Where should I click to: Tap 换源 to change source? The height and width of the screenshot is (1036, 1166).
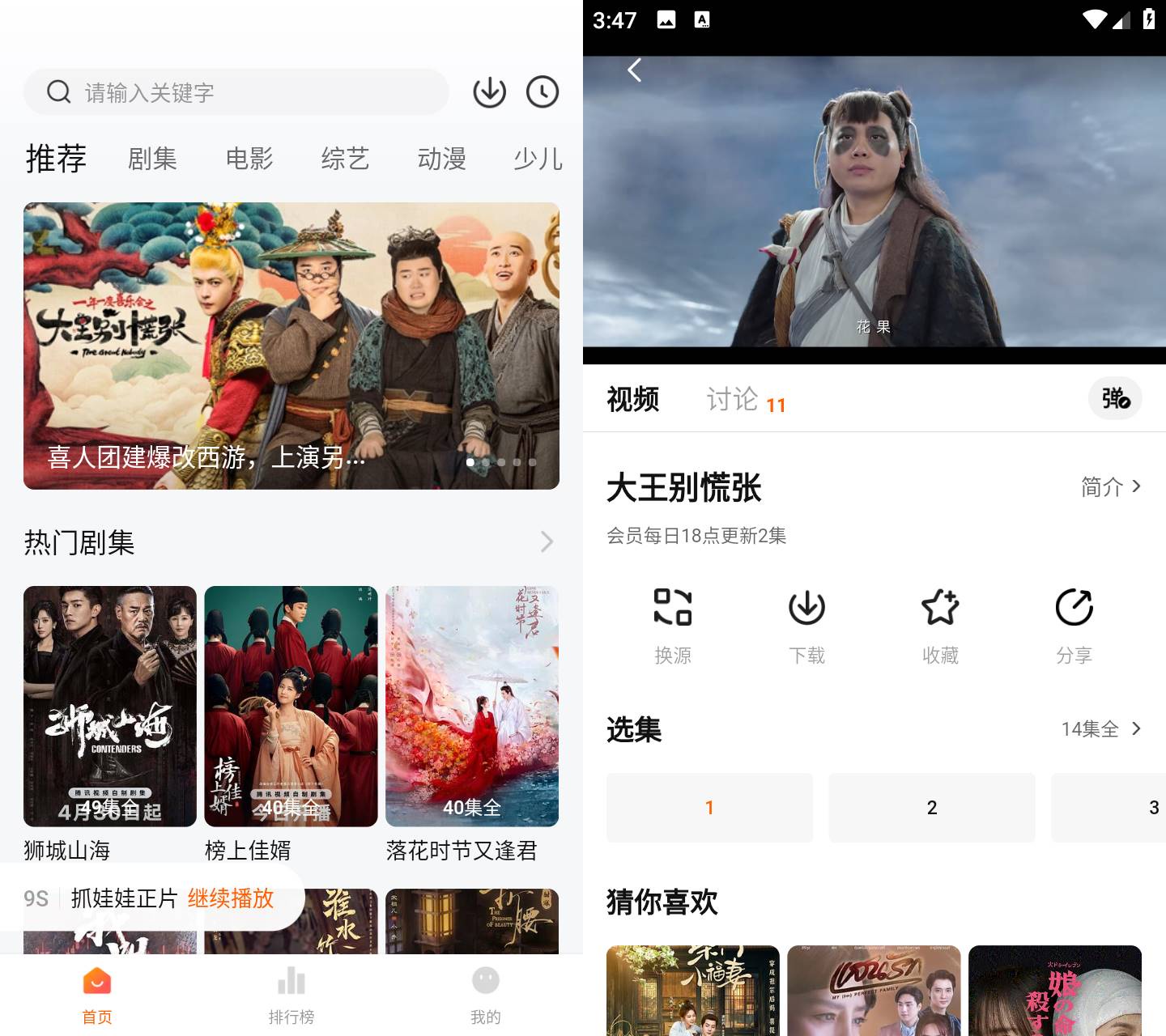[673, 626]
